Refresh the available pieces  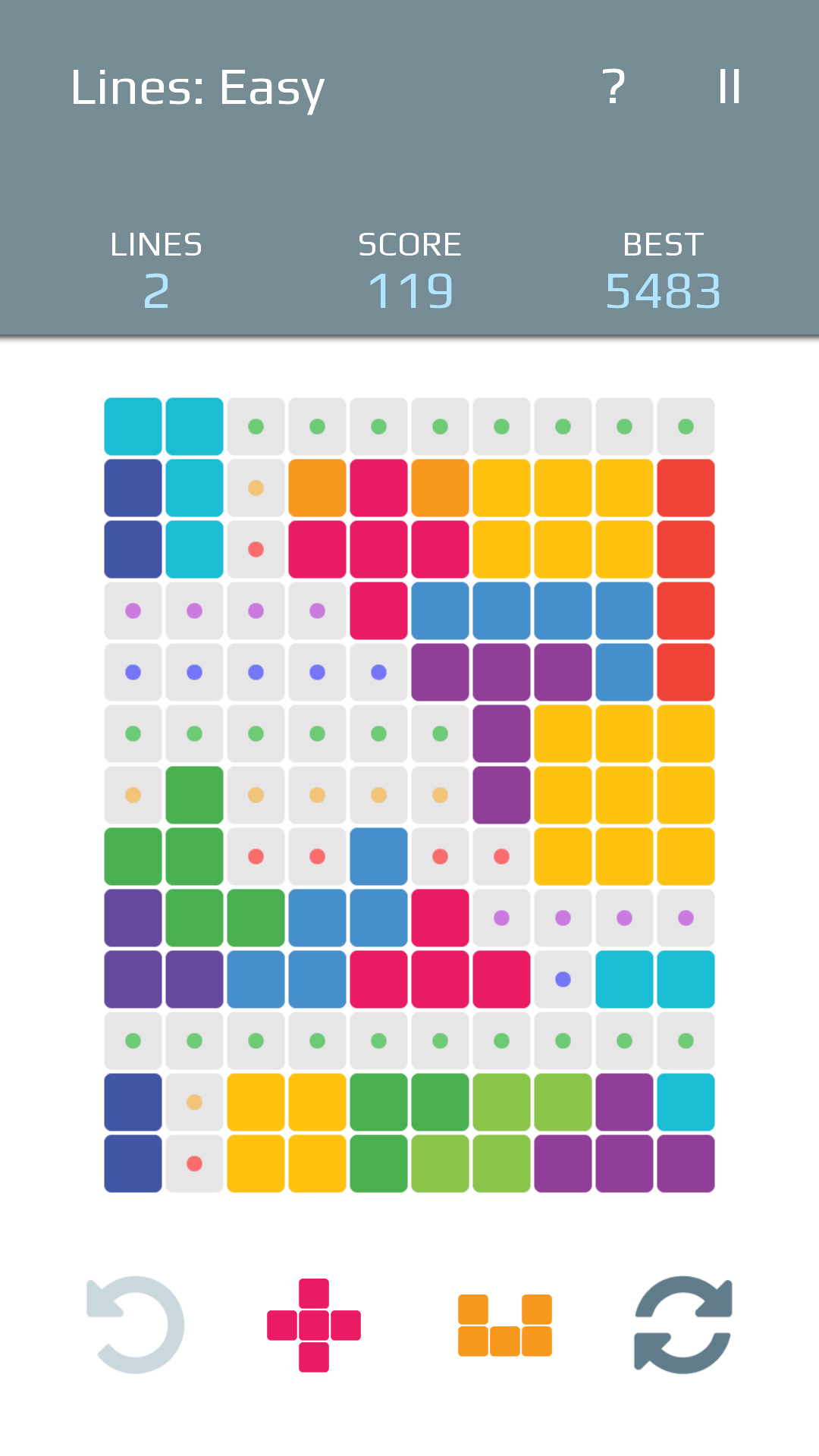[x=683, y=1325]
